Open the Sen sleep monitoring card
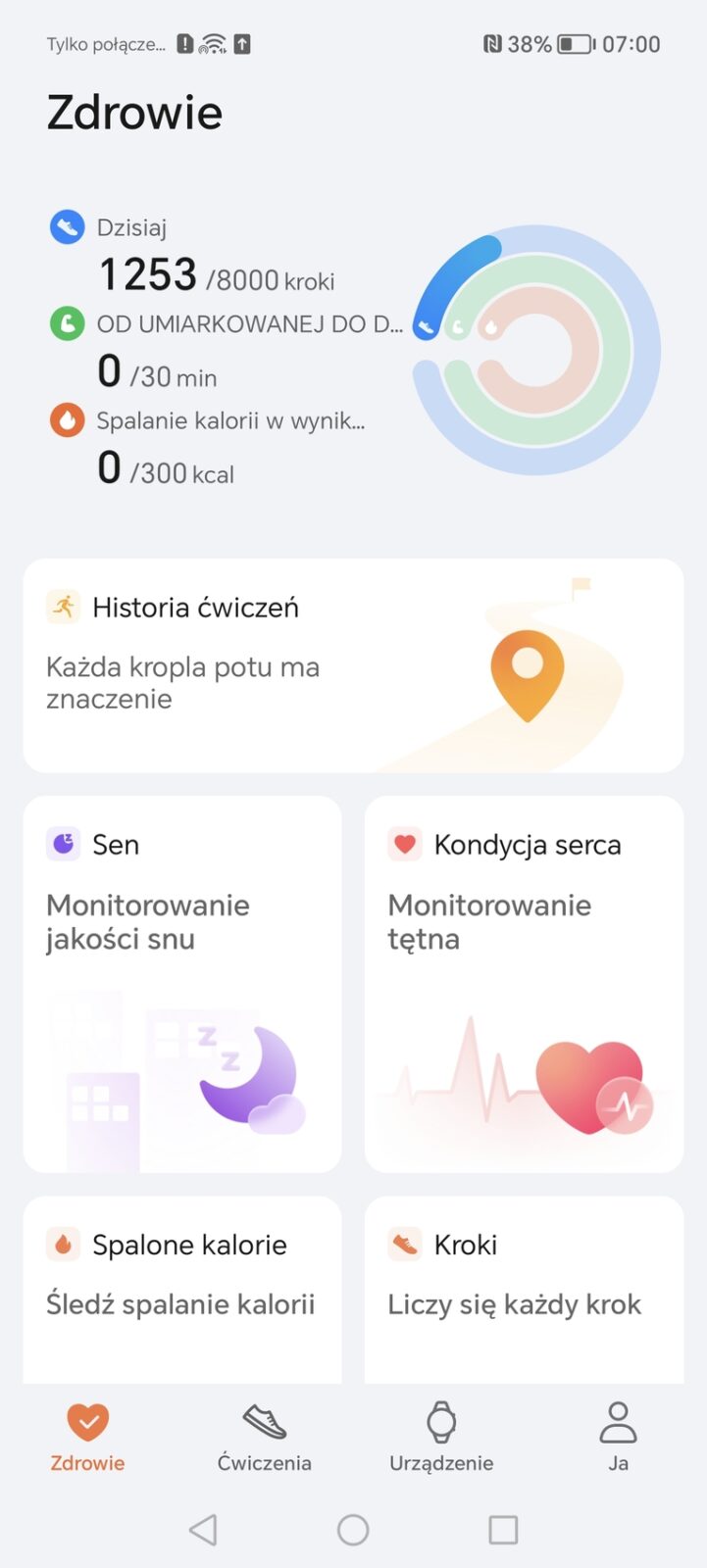 182,983
